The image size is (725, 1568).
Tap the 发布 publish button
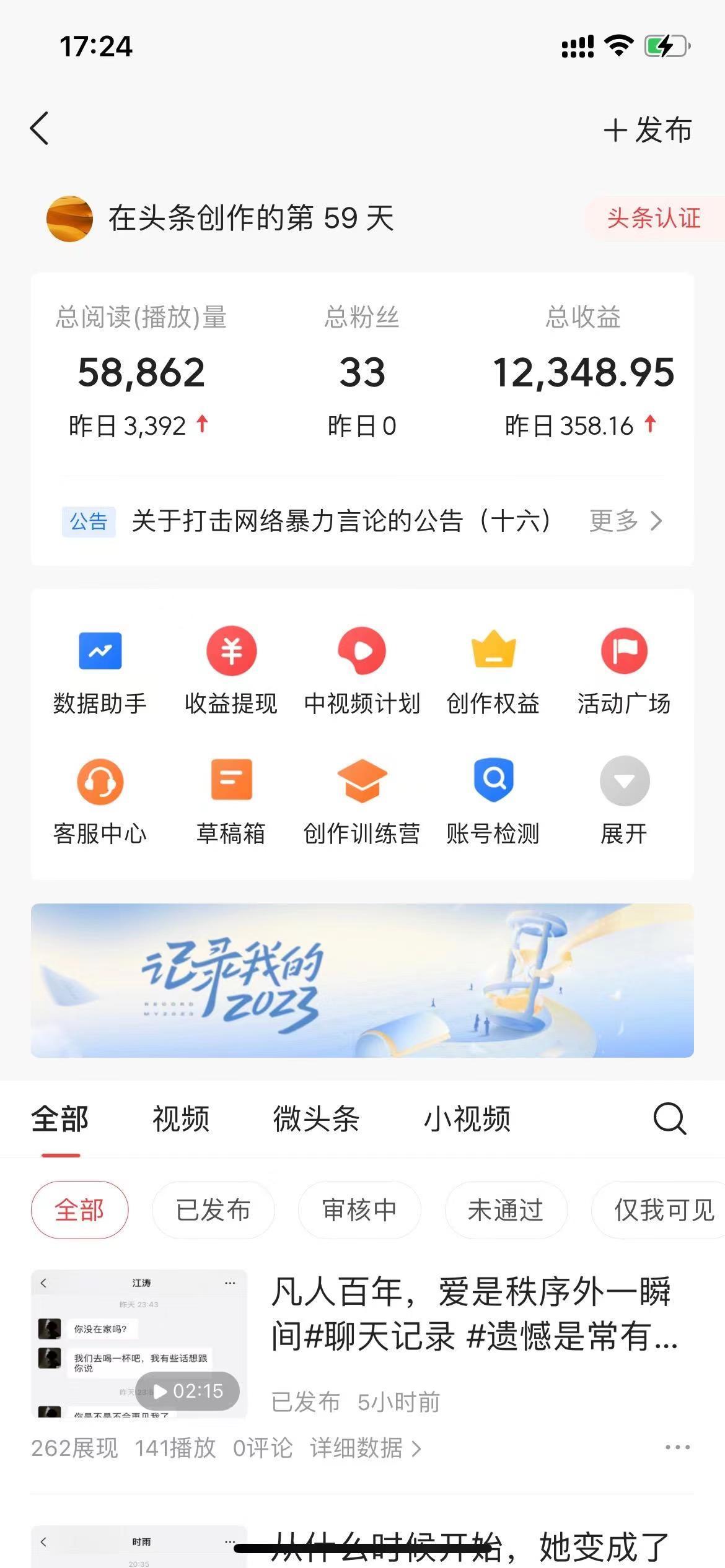[648, 131]
